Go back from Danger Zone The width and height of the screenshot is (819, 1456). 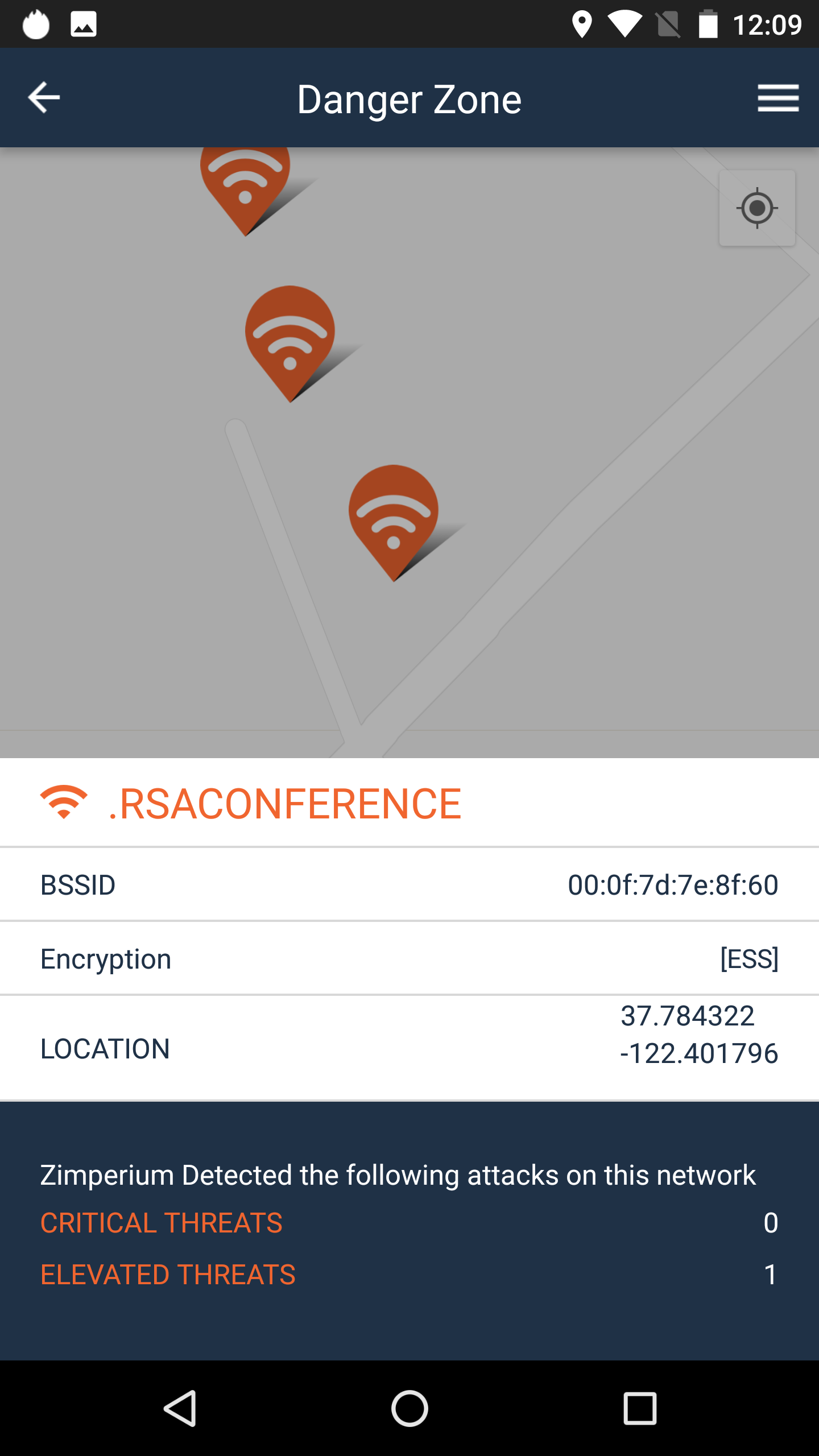[x=44, y=98]
